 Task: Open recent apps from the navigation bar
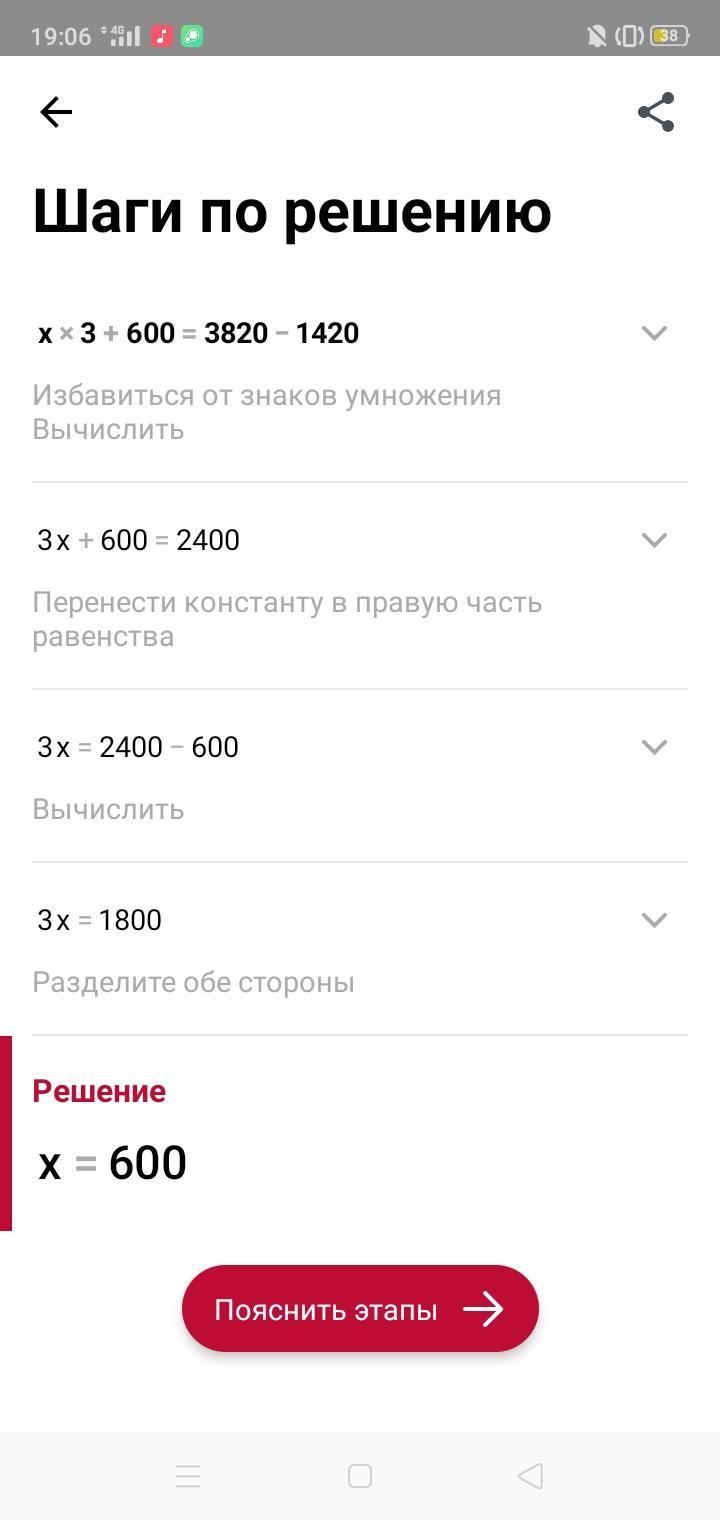pyautogui.click(x=188, y=1476)
